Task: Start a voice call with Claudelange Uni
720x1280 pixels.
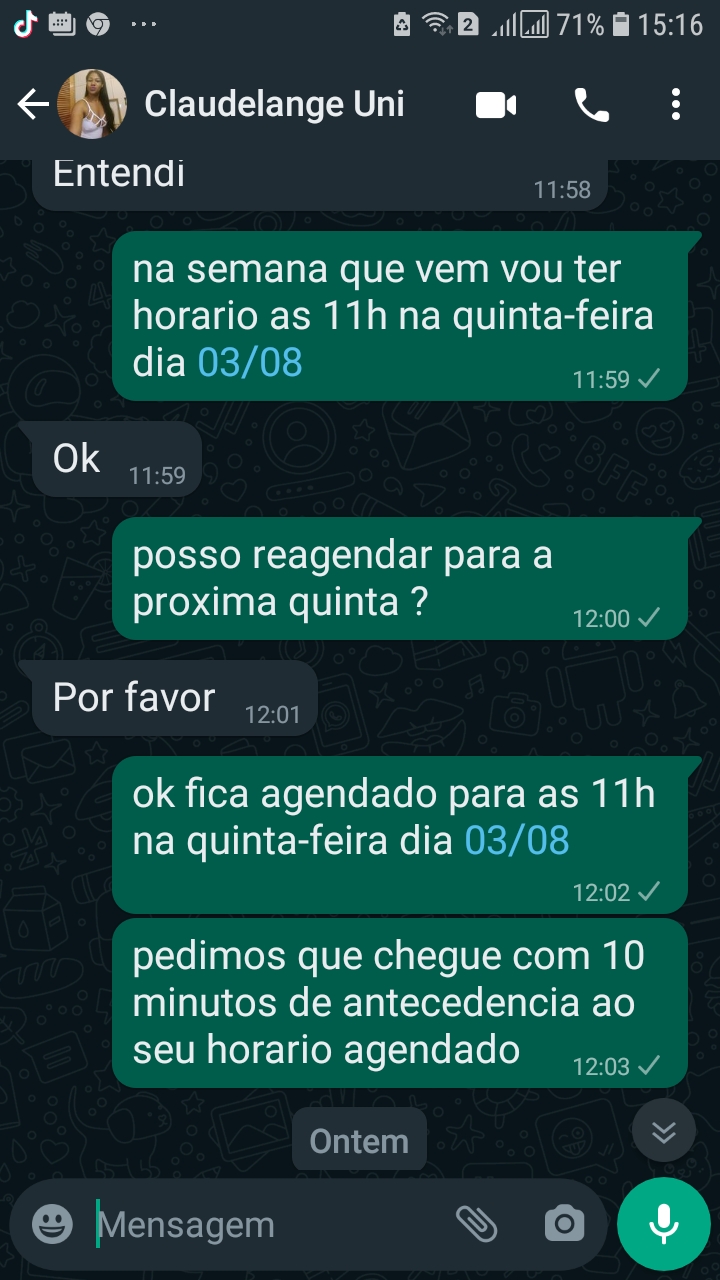Action: 591,104
